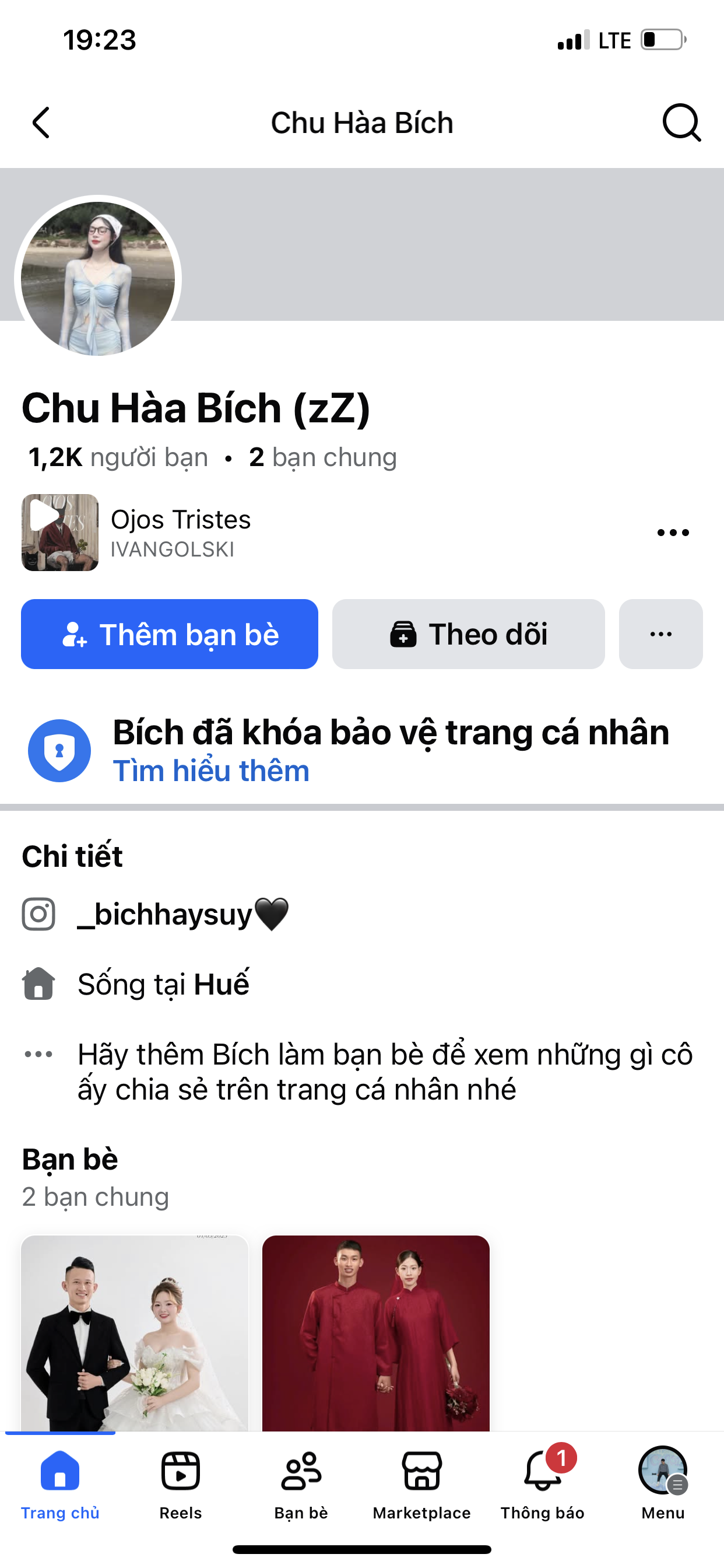The height and width of the screenshot is (1568, 724).
Task: Go to the Bạn bè tab
Action: tap(301, 1484)
